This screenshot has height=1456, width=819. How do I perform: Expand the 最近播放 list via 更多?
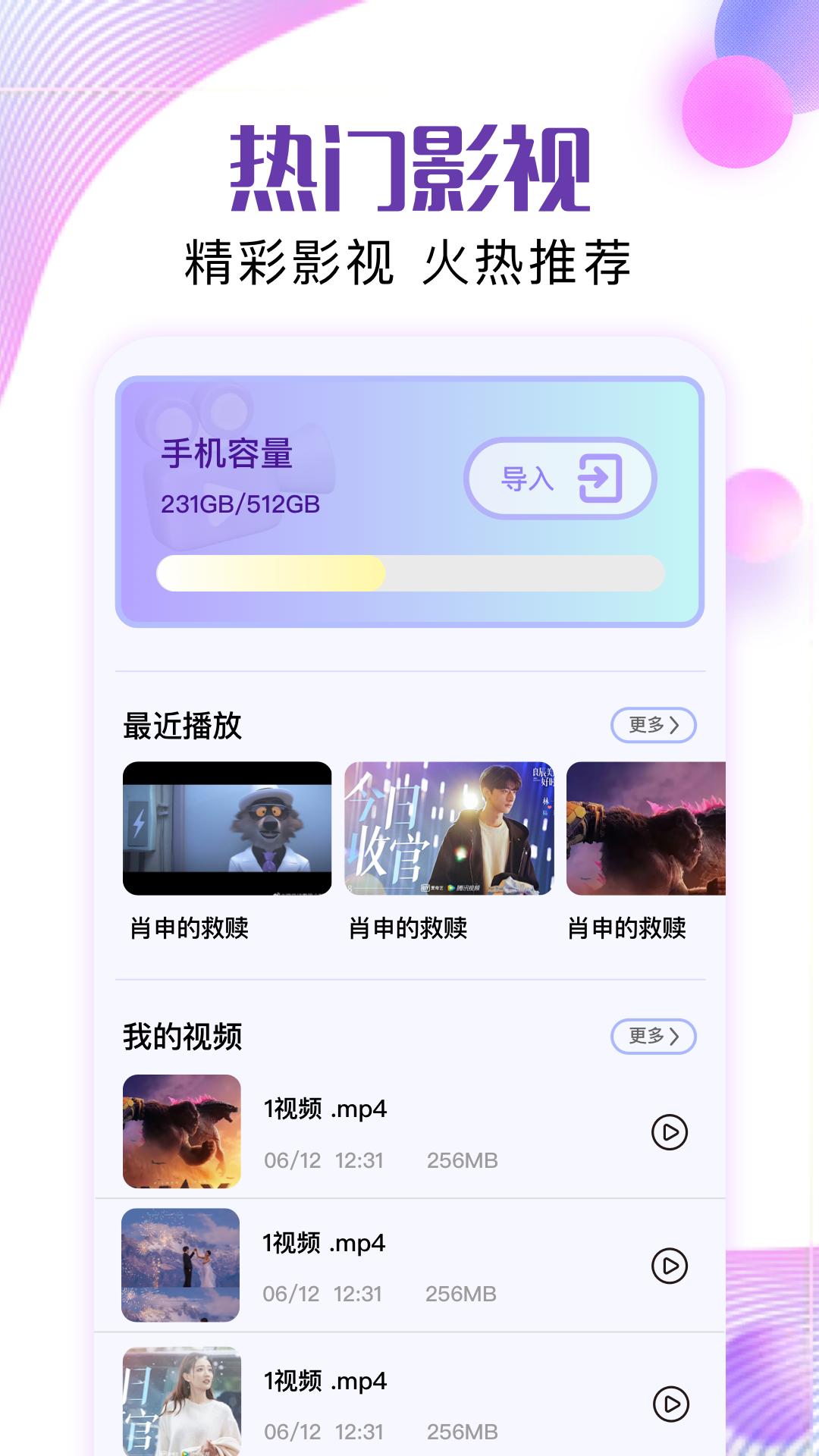click(x=652, y=726)
